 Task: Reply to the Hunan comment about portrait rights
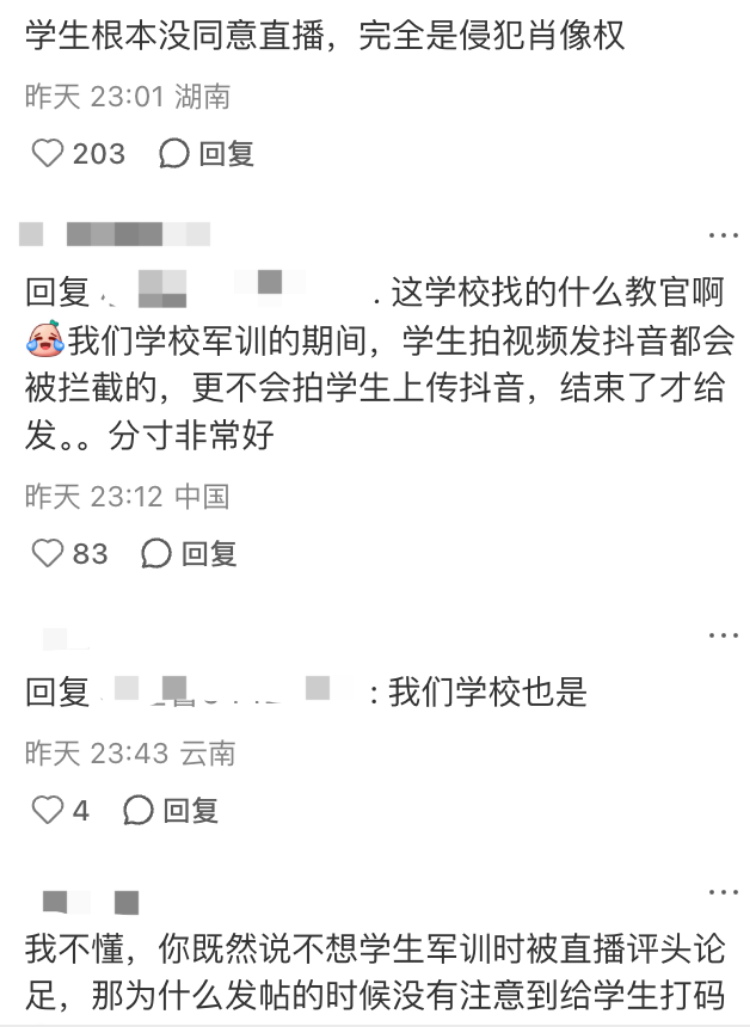[207, 154]
